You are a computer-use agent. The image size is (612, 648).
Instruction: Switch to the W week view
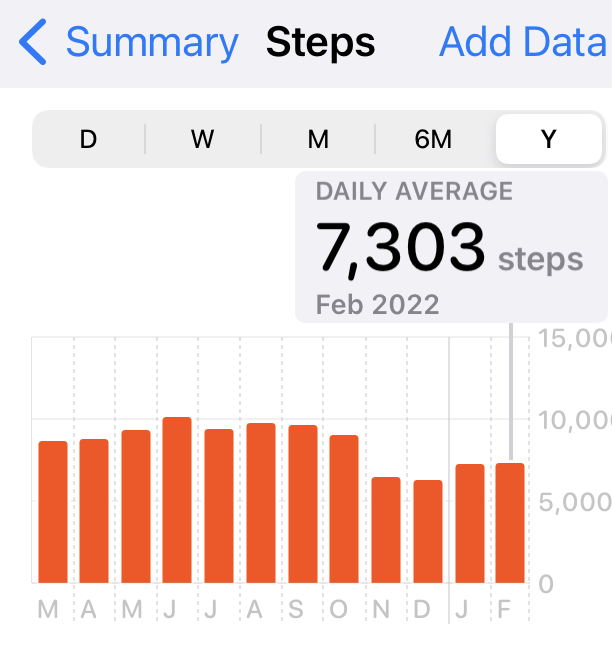point(203,139)
